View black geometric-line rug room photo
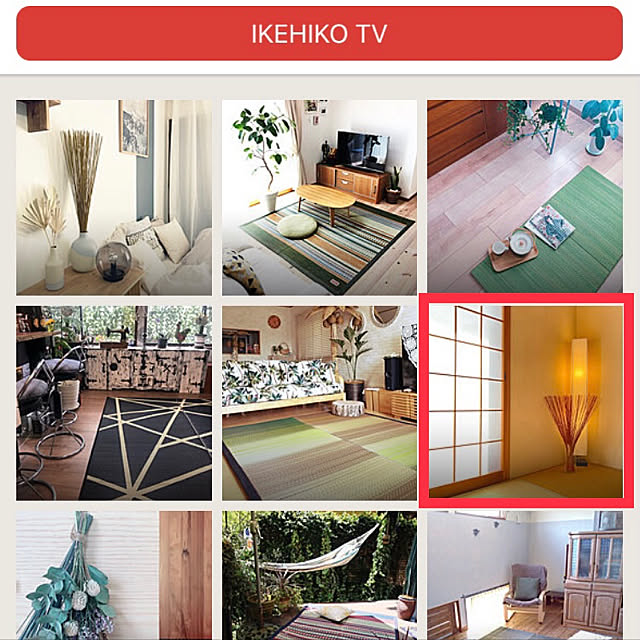The height and width of the screenshot is (640, 640). pos(114,403)
